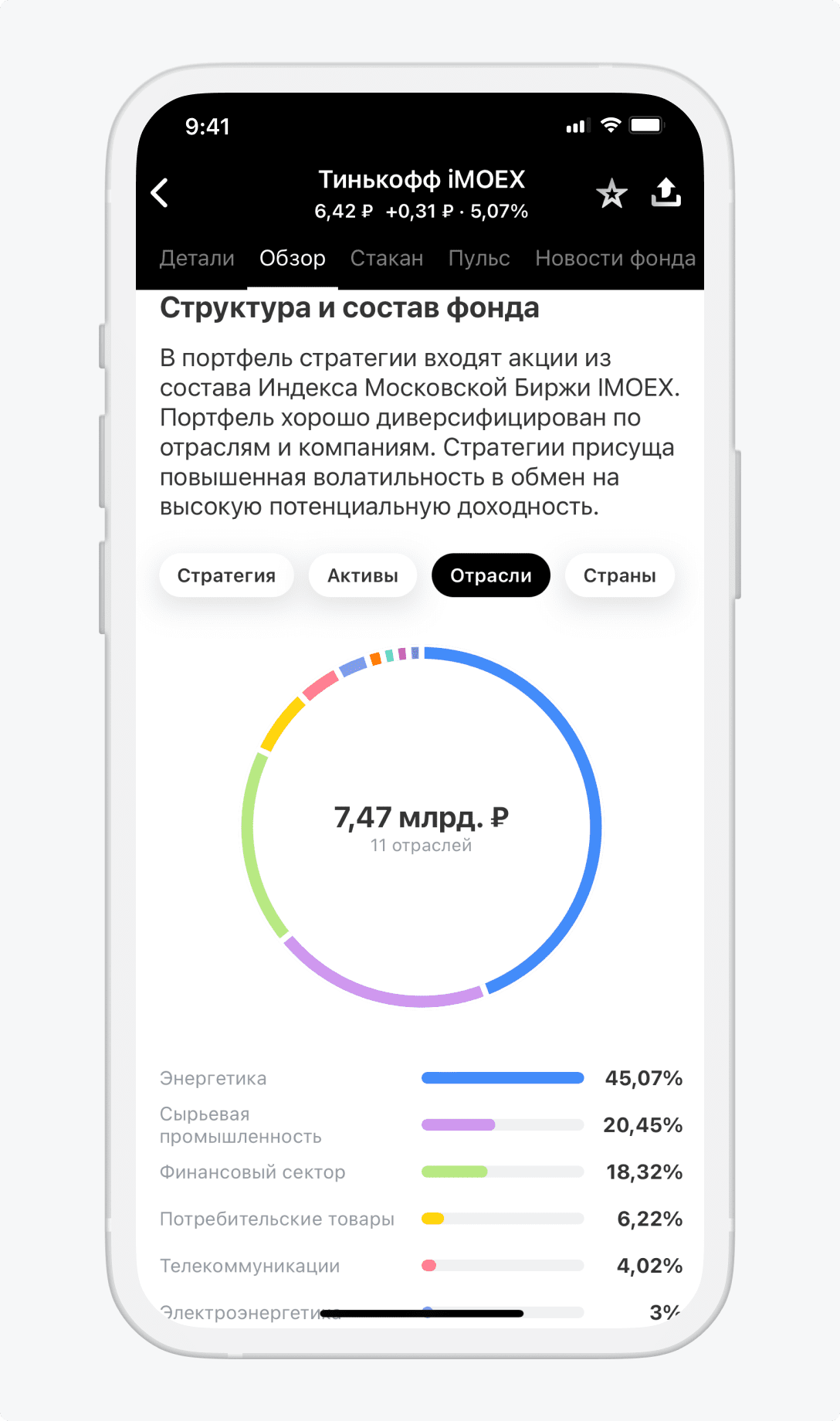Open the Новости фонда tab
Screen dimensions: 840x1421
point(615,258)
